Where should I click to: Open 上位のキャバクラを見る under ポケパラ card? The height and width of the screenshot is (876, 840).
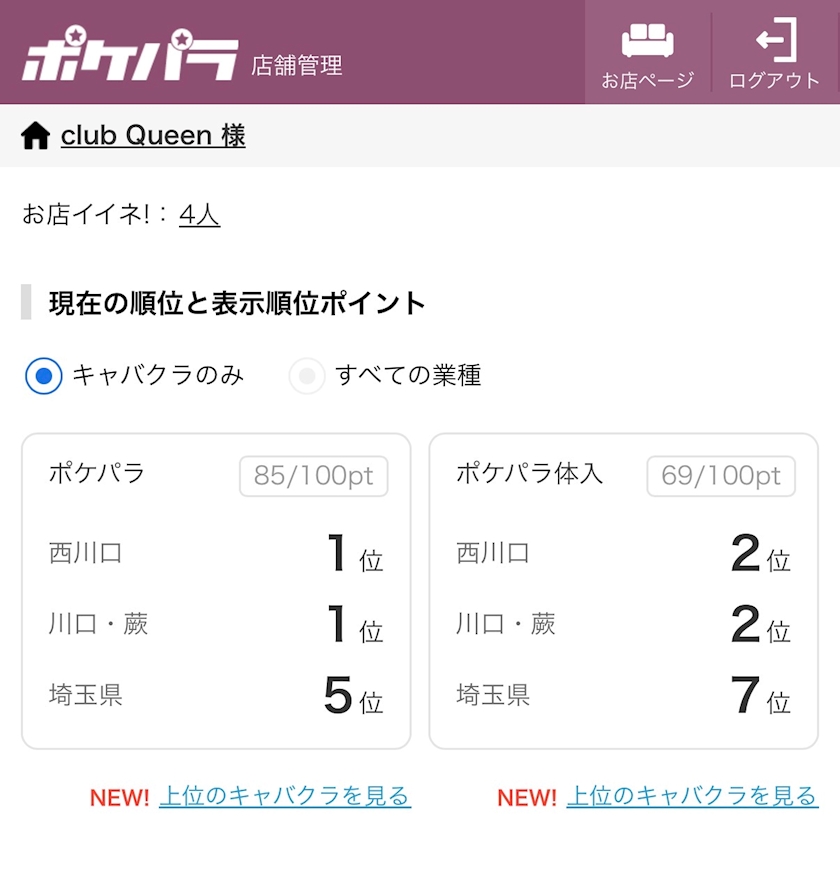(285, 796)
